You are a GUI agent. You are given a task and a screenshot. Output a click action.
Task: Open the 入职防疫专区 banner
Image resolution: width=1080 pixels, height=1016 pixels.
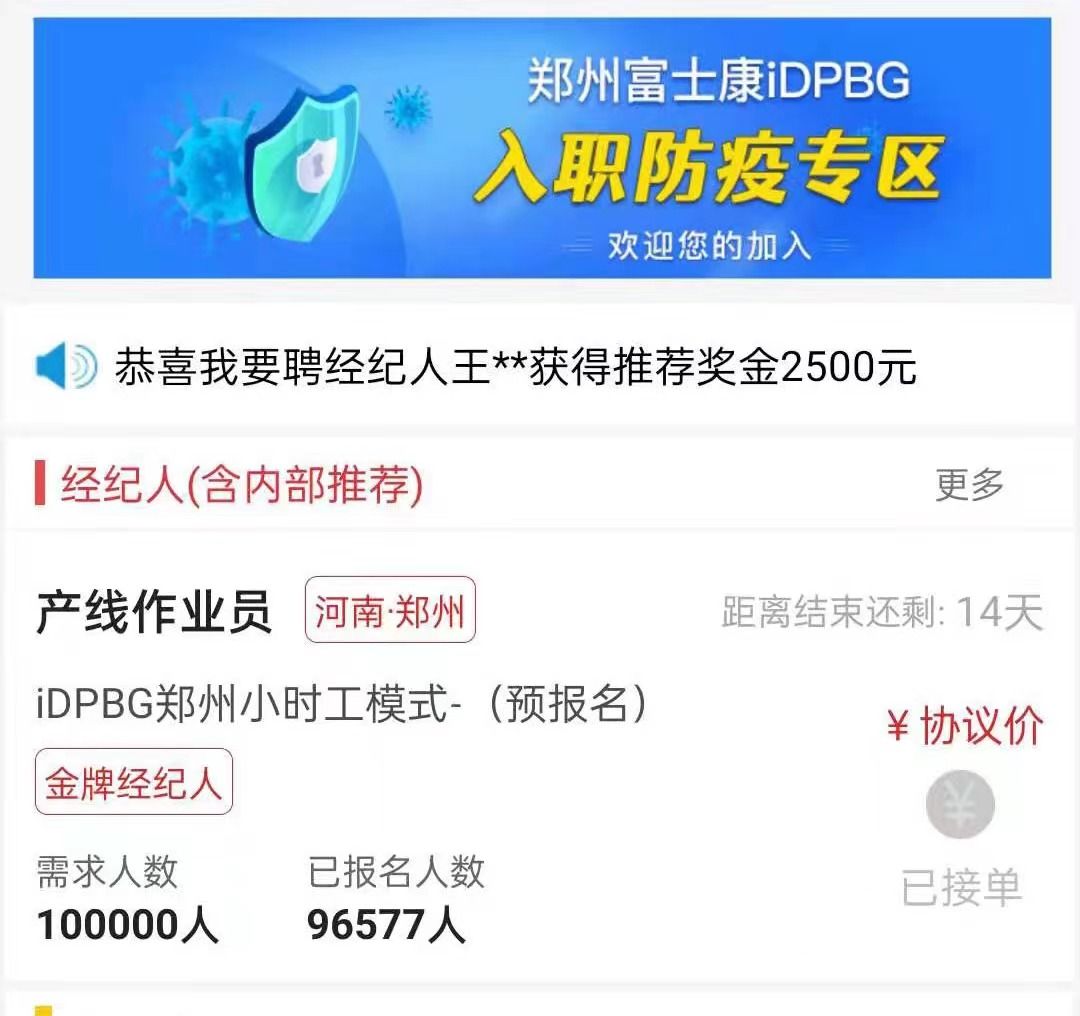coord(542,148)
